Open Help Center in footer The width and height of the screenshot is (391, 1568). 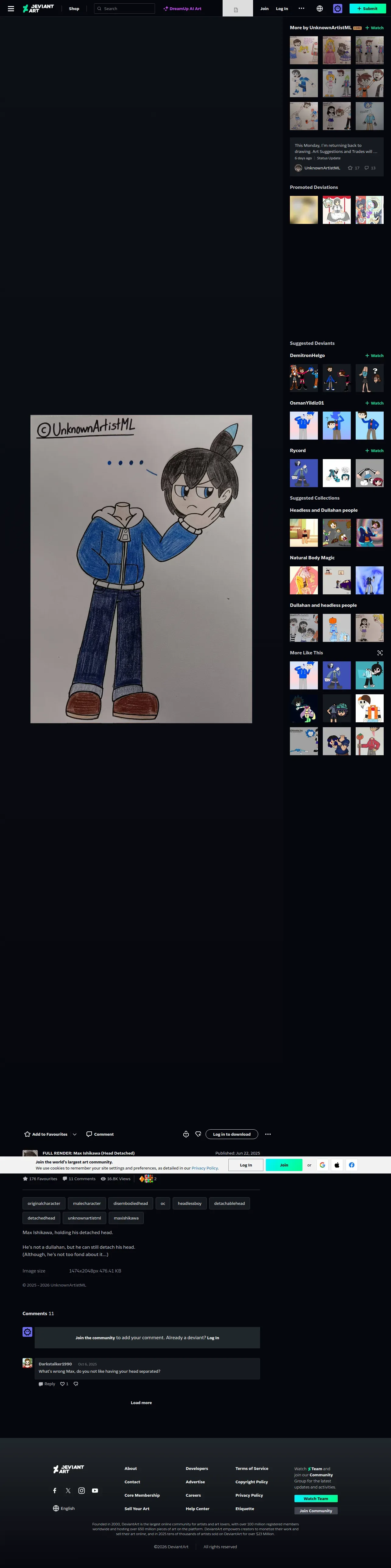click(198, 1508)
